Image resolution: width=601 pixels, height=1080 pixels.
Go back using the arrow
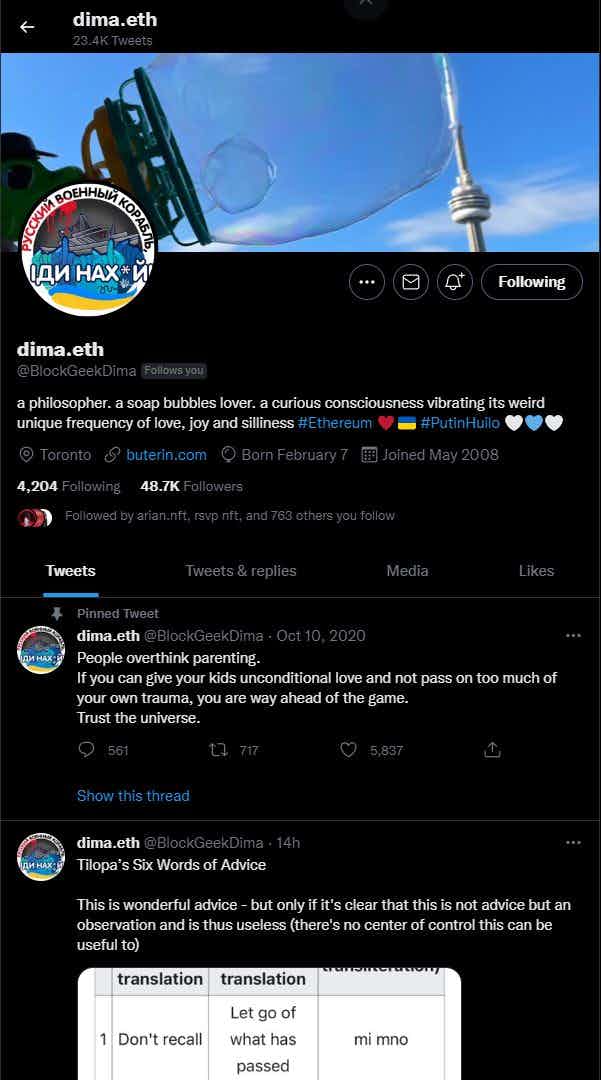(x=27, y=28)
